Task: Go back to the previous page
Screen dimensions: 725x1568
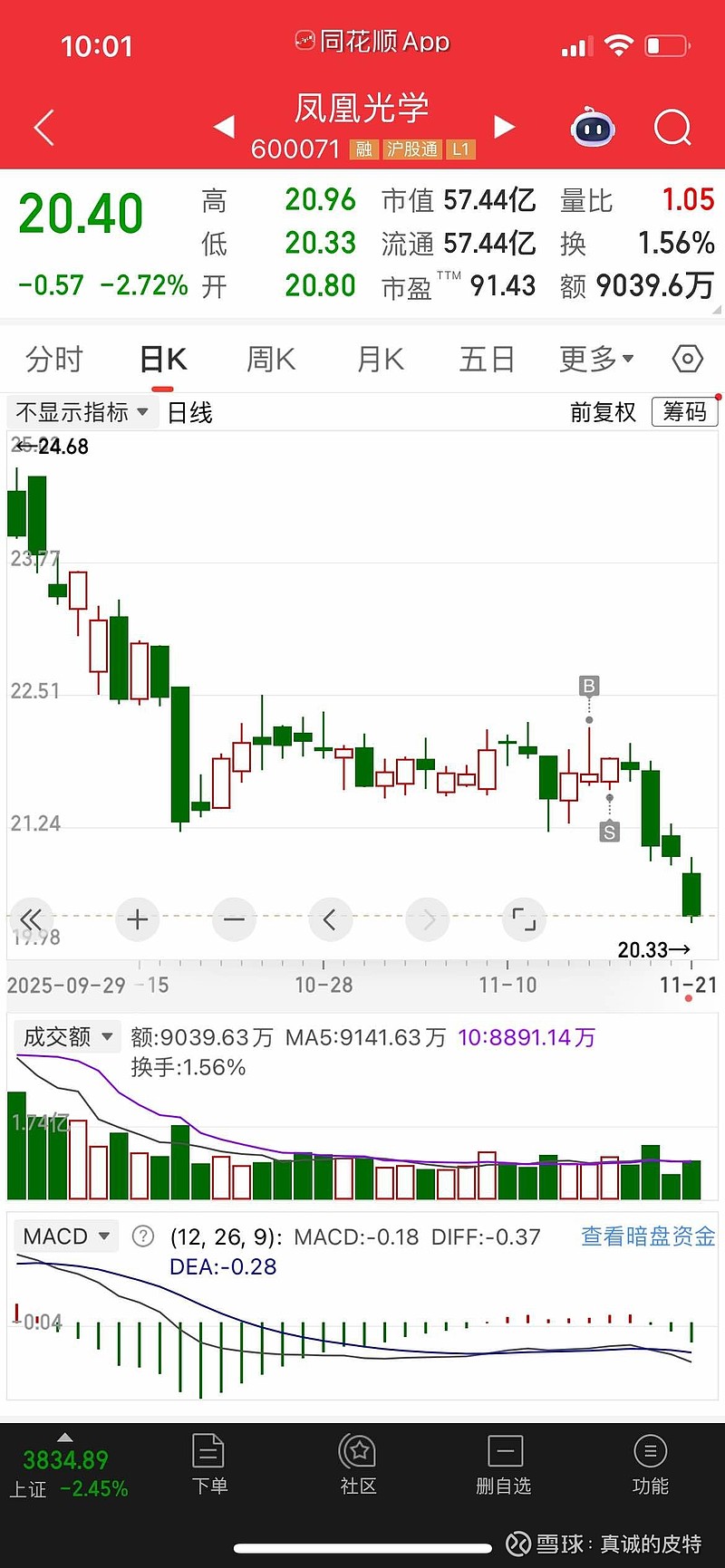Action: point(43,128)
